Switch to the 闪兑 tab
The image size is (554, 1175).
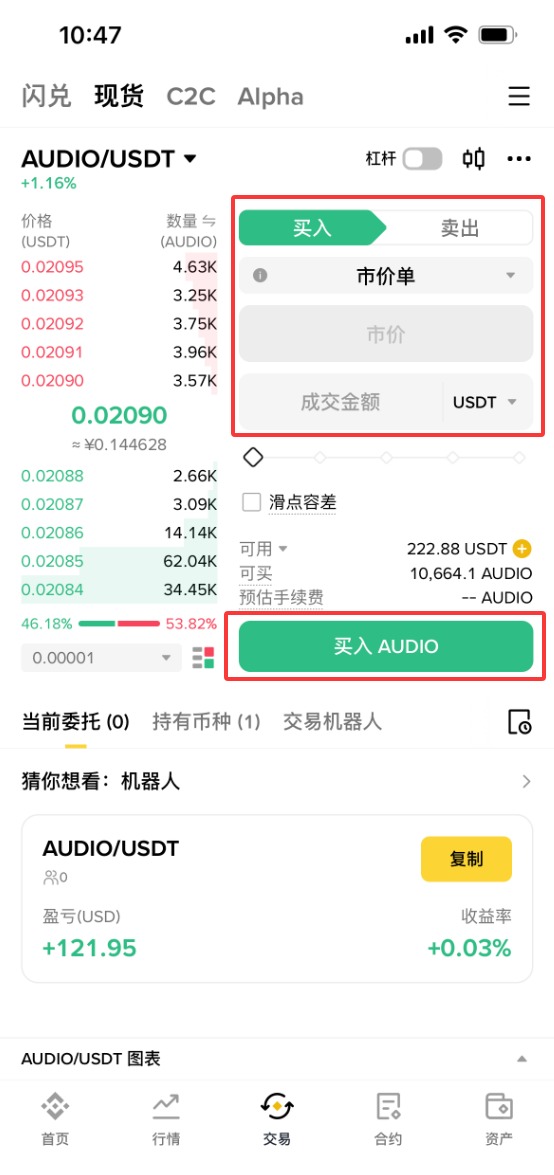tap(46, 97)
